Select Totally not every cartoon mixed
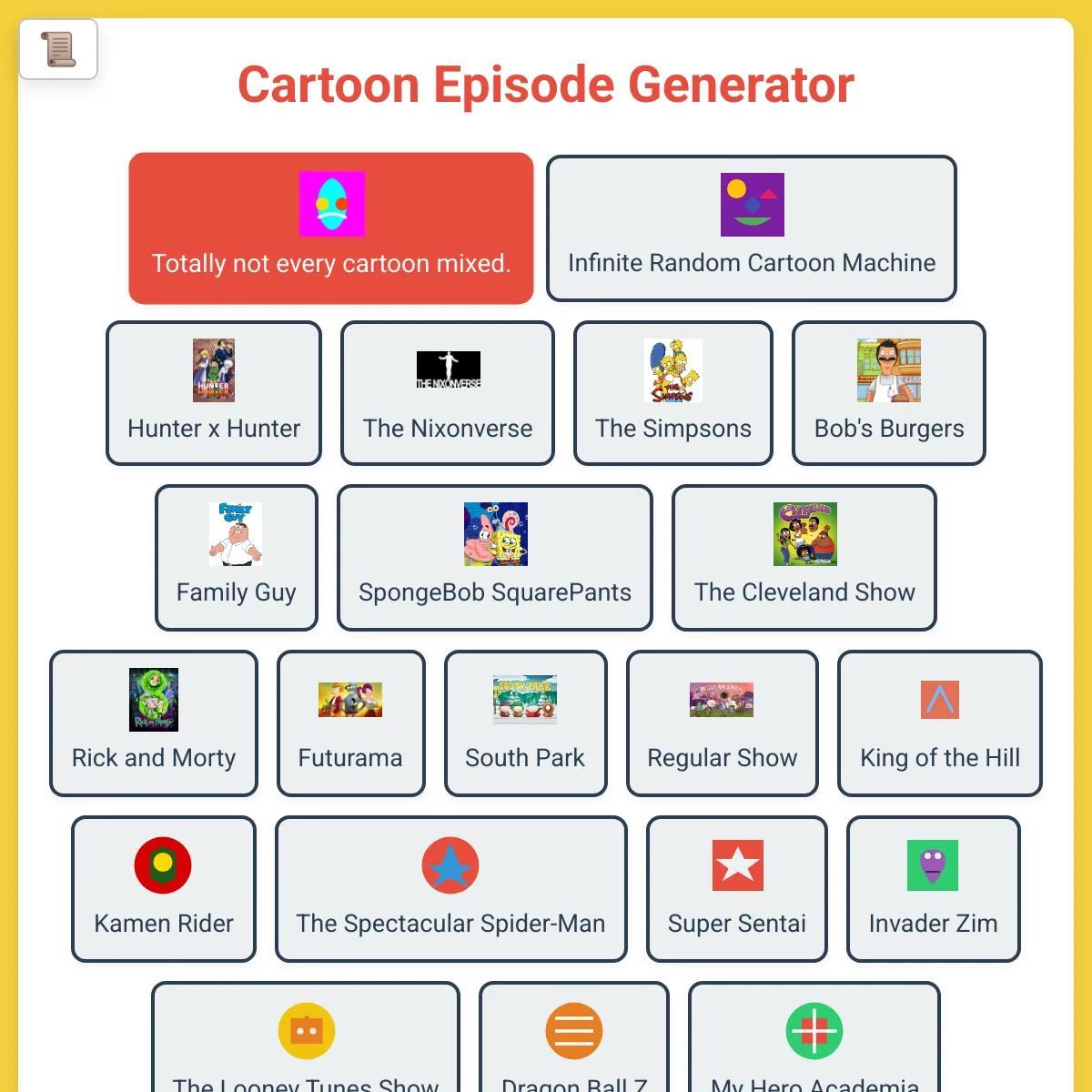 pyautogui.click(x=331, y=228)
